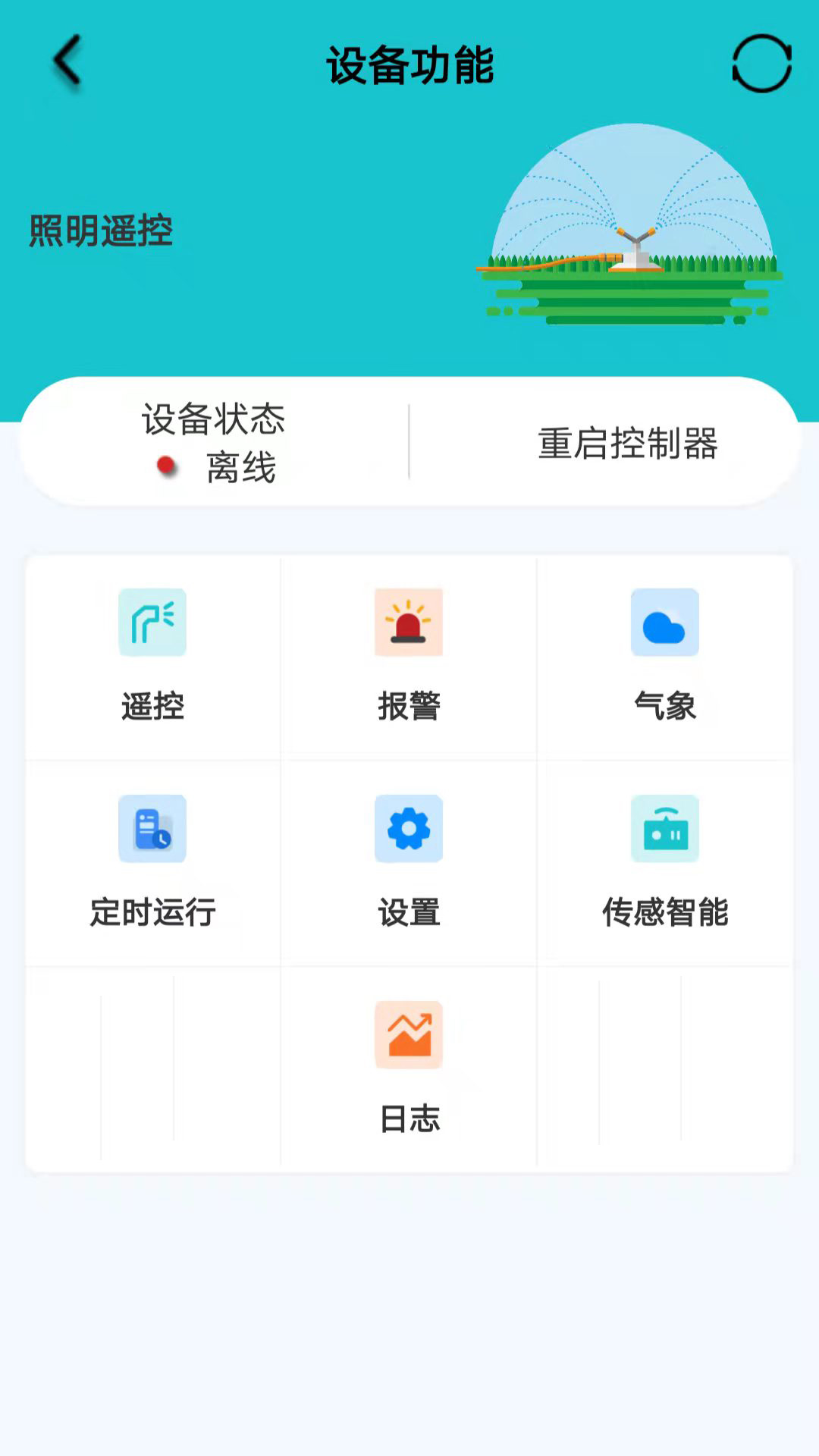Tap the 遥控 text label
The height and width of the screenshot is (1456, 819).
152,706
